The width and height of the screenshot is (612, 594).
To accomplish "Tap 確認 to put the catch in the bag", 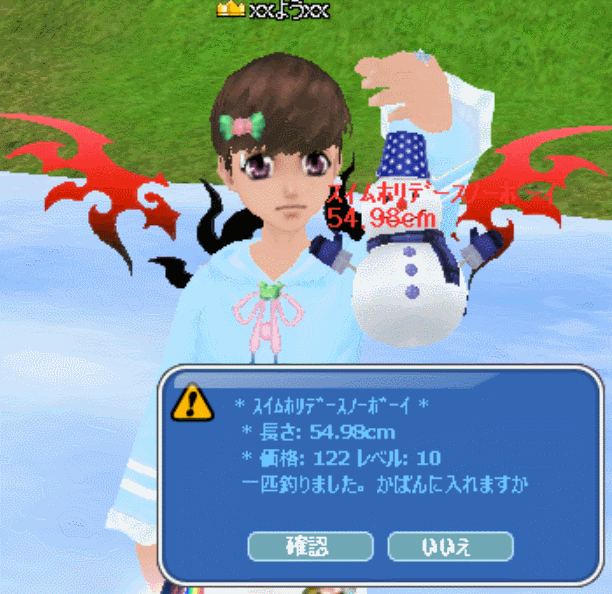I will point(310,546).
